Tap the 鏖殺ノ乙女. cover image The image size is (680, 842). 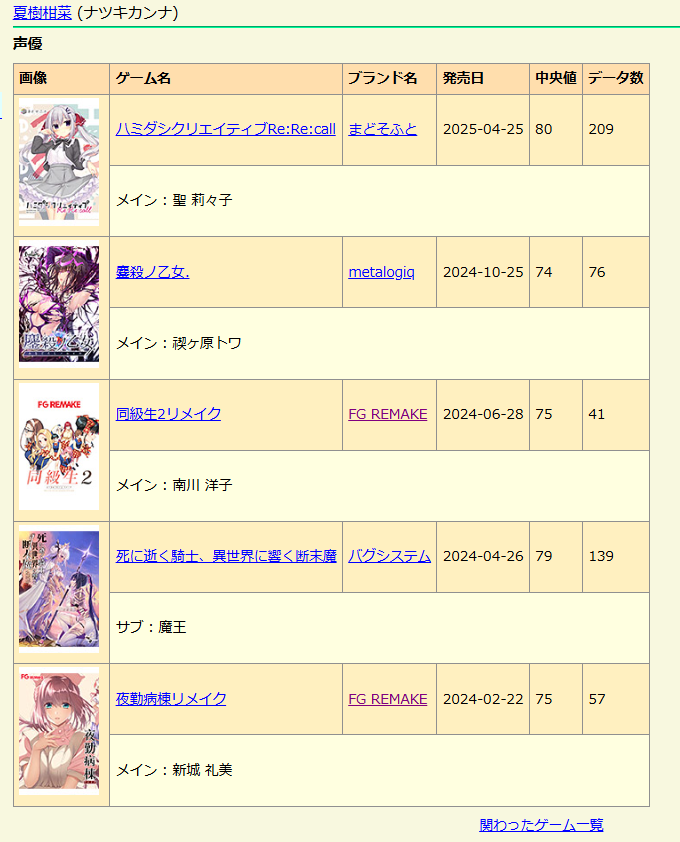tap(59, 306)
